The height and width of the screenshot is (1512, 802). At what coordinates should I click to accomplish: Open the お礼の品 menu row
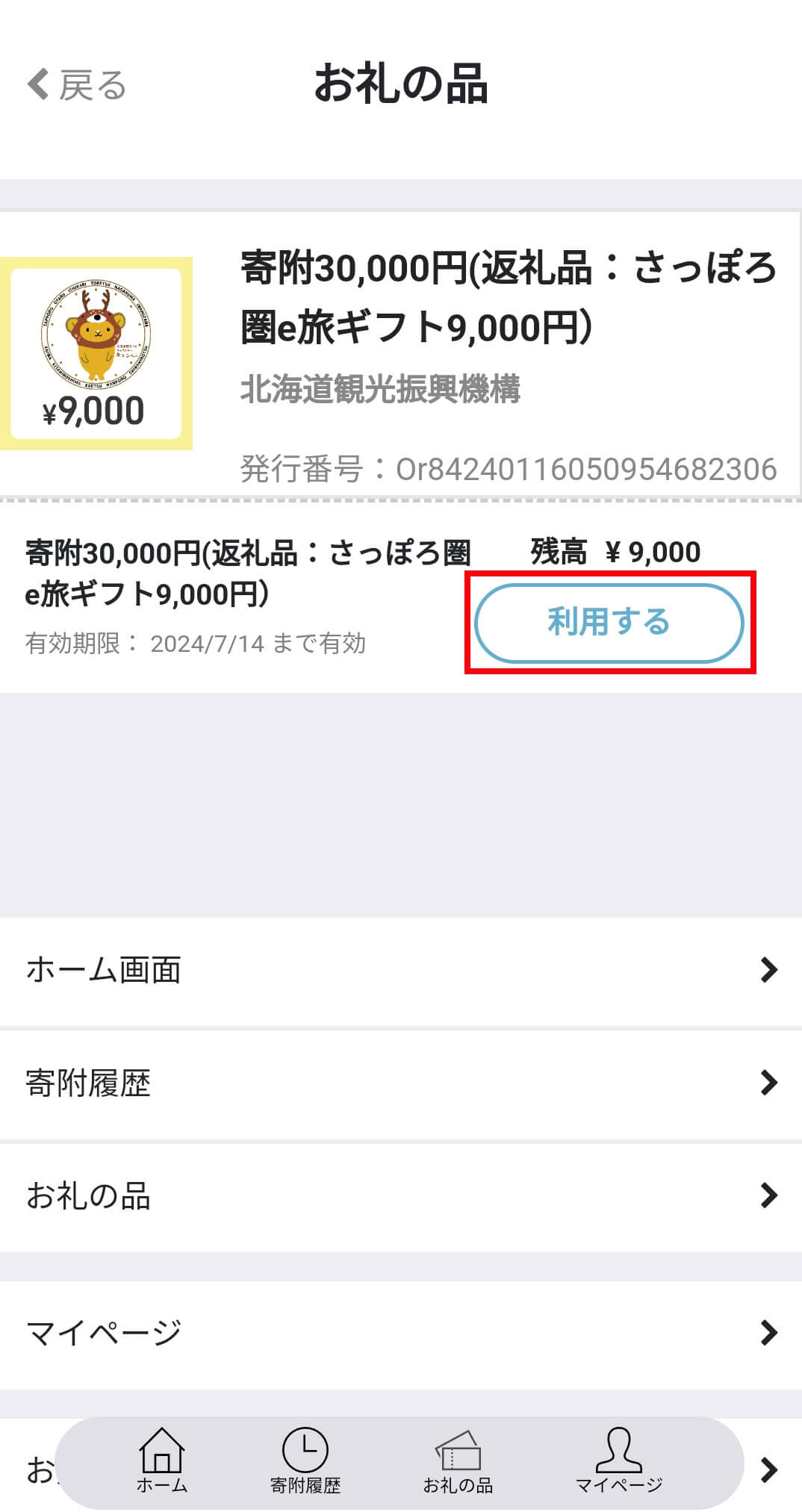(x=401, y=1196)
